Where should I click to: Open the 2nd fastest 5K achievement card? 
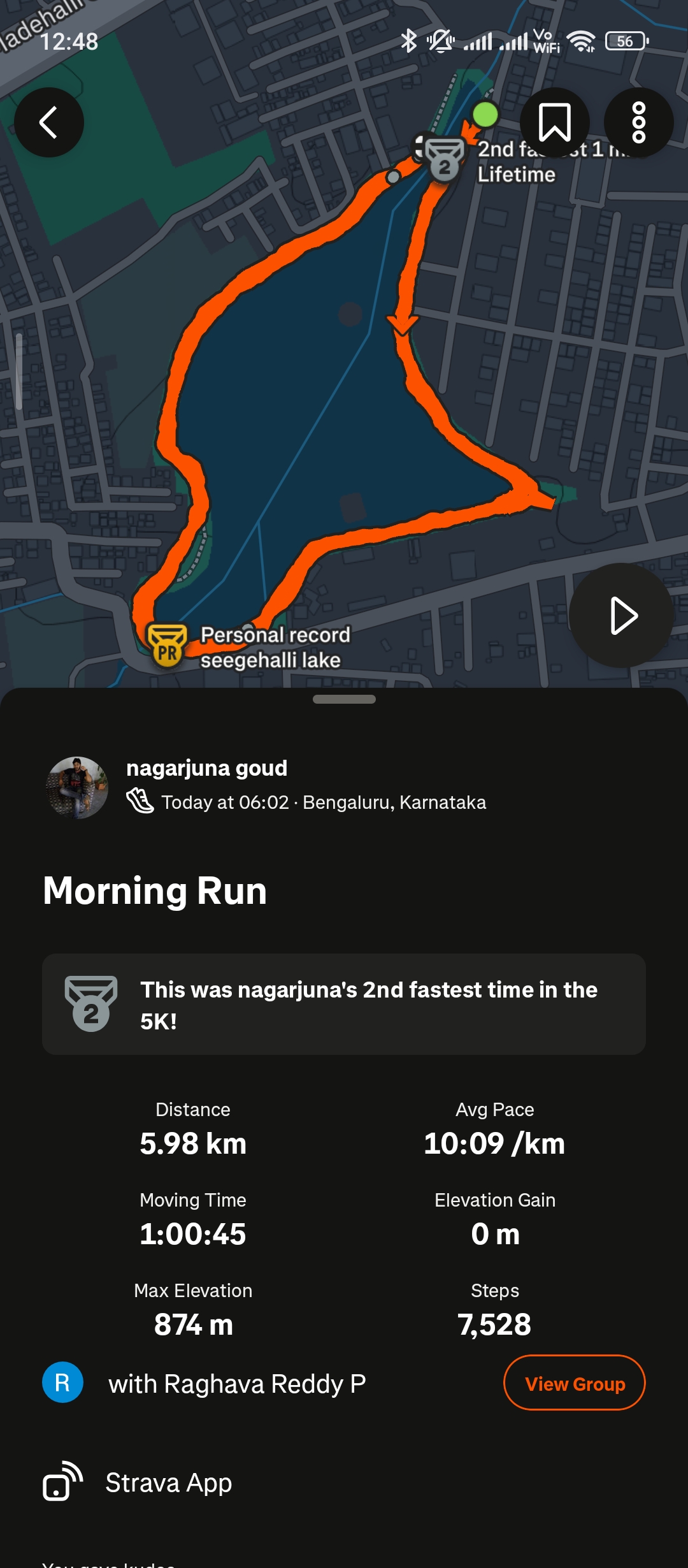[344, 1005]
